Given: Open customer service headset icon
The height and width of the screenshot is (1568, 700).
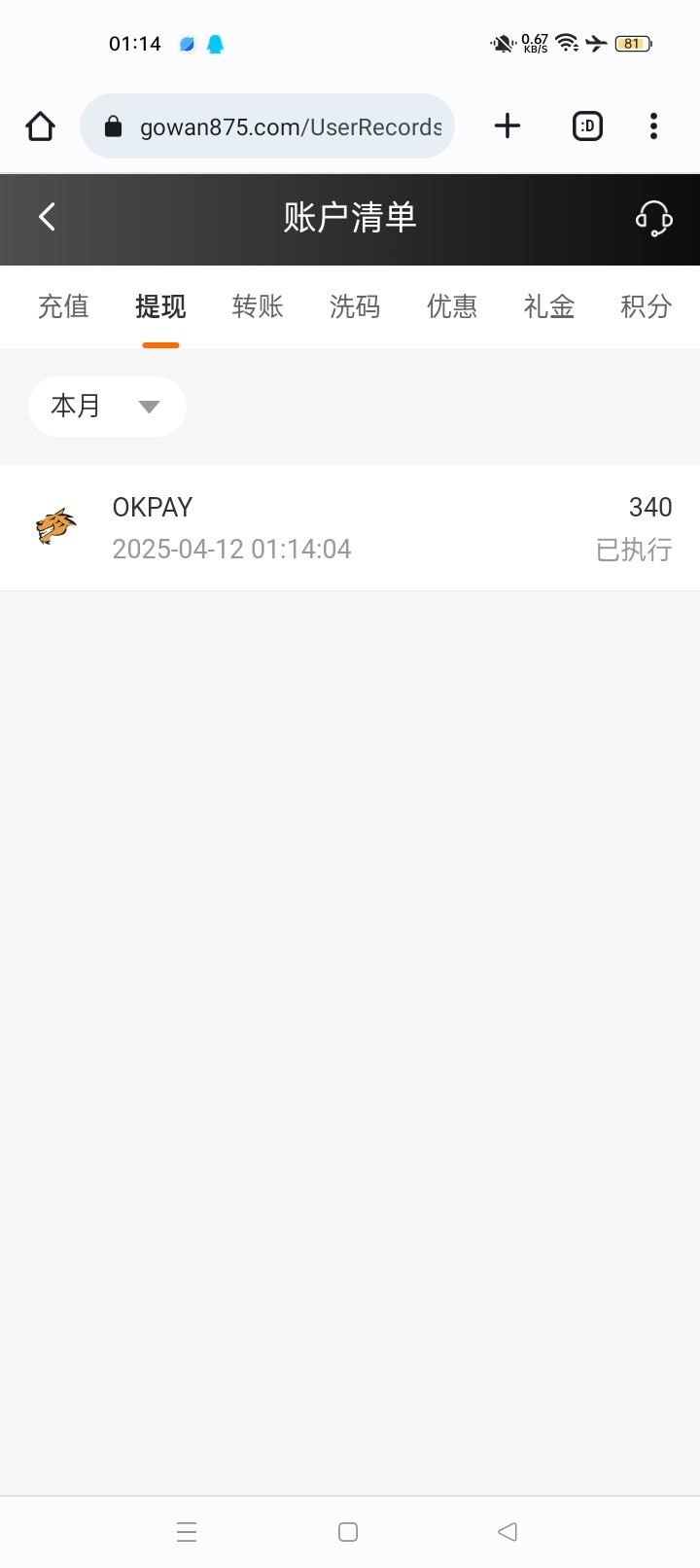Looking at the screenshot, I should pos(653,219).
